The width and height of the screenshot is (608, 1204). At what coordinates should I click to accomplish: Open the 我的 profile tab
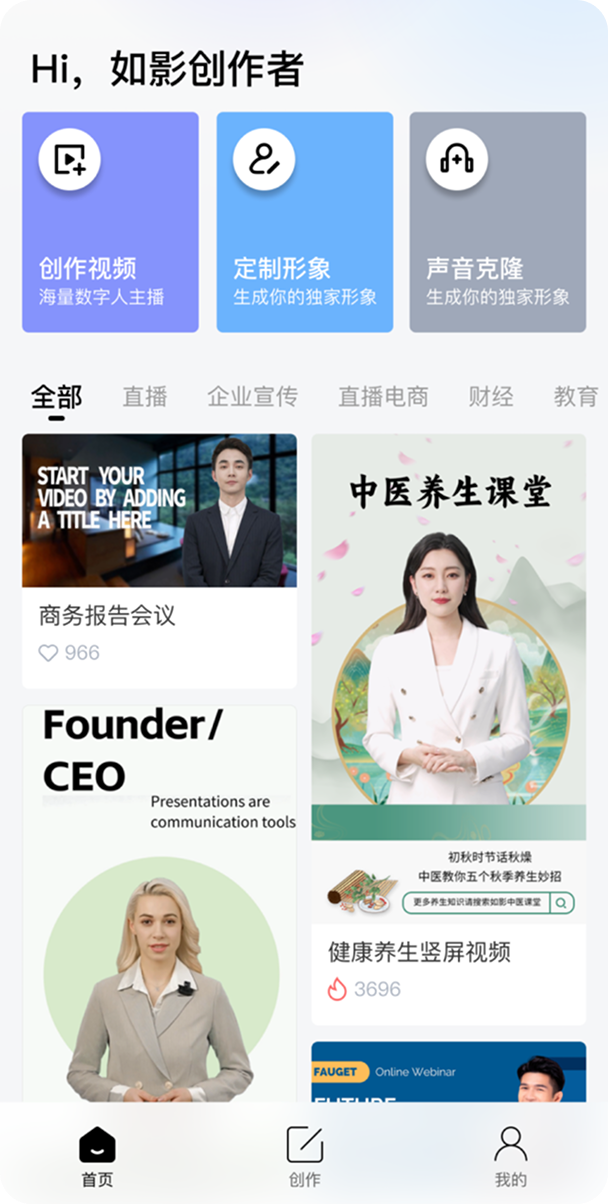[510, 1157]
